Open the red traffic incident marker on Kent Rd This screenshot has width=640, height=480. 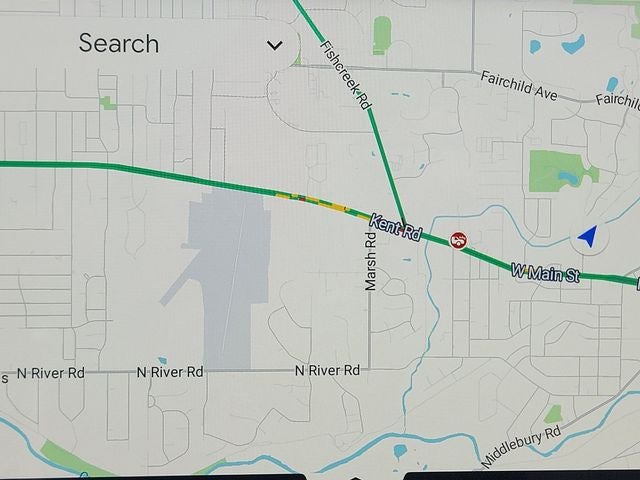pyautogui.click(x=459, y=240)
